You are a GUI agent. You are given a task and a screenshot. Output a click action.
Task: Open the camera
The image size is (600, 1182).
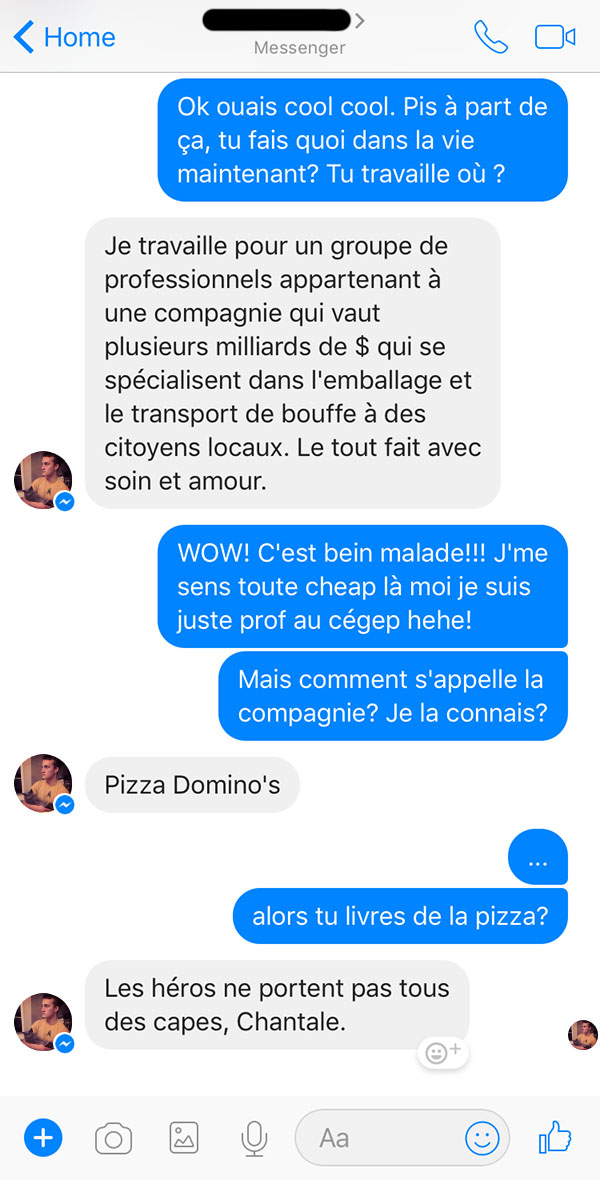114,1138
